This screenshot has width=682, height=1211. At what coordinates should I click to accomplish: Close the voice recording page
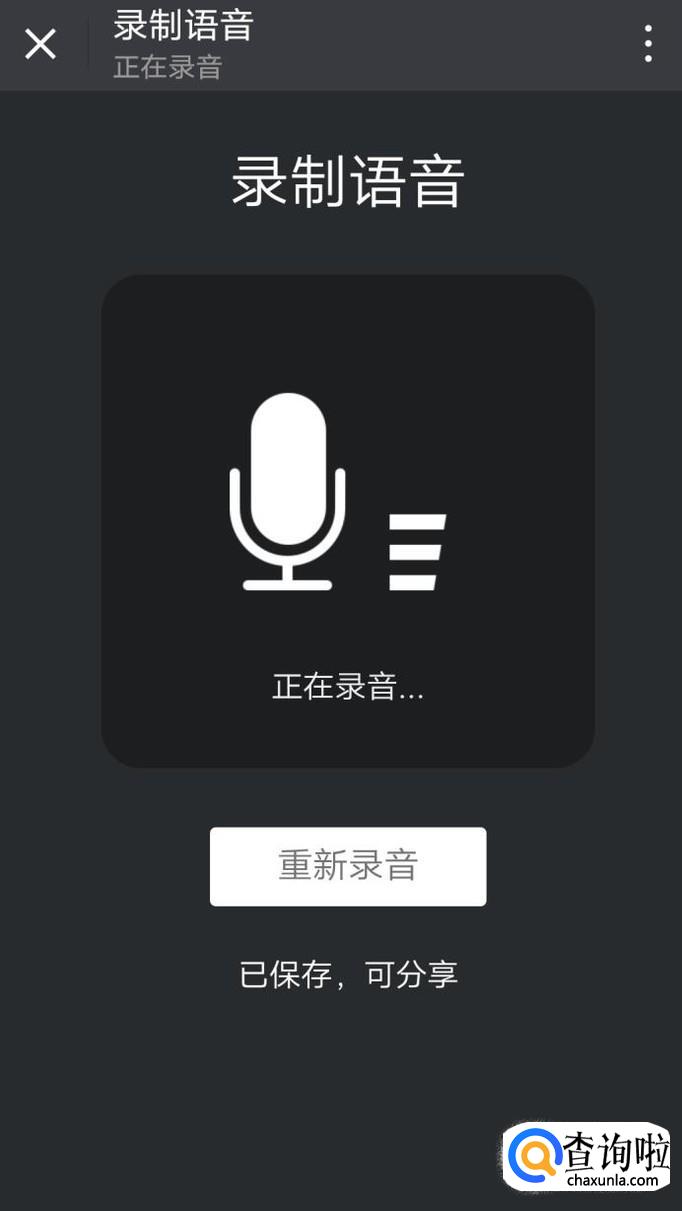(40, 44)
